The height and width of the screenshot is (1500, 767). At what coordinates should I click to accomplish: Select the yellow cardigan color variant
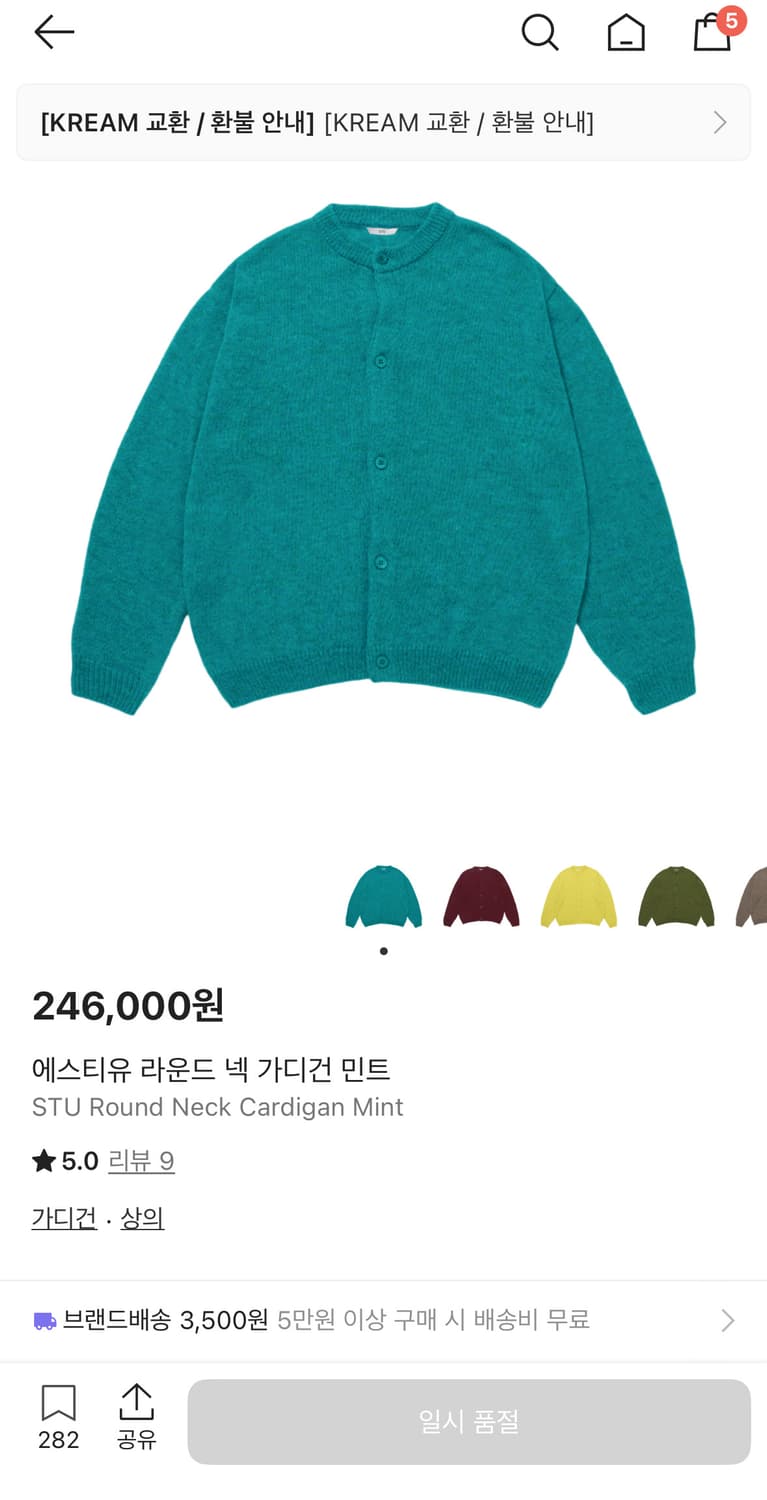(x=578, y=896)
